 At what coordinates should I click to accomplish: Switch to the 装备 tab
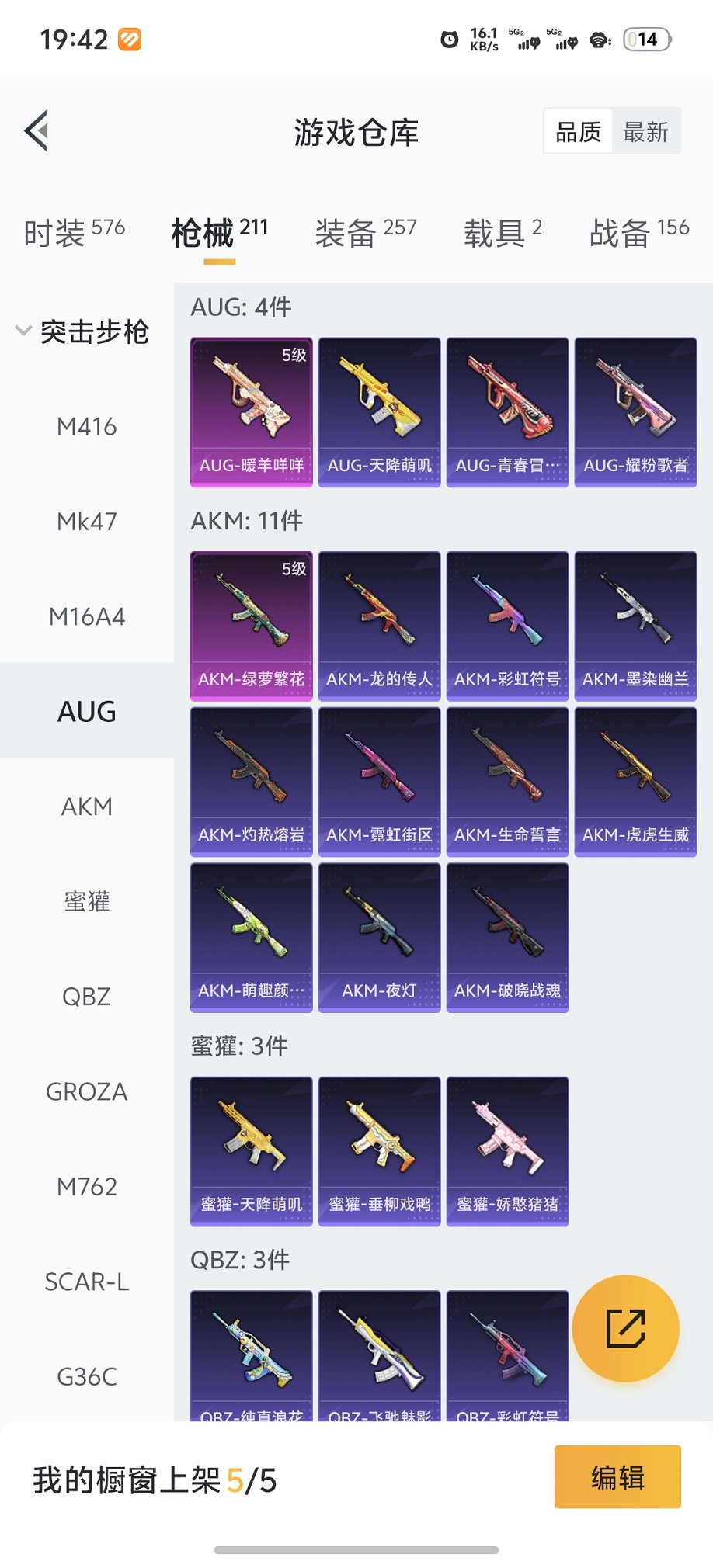click(365, 232)
